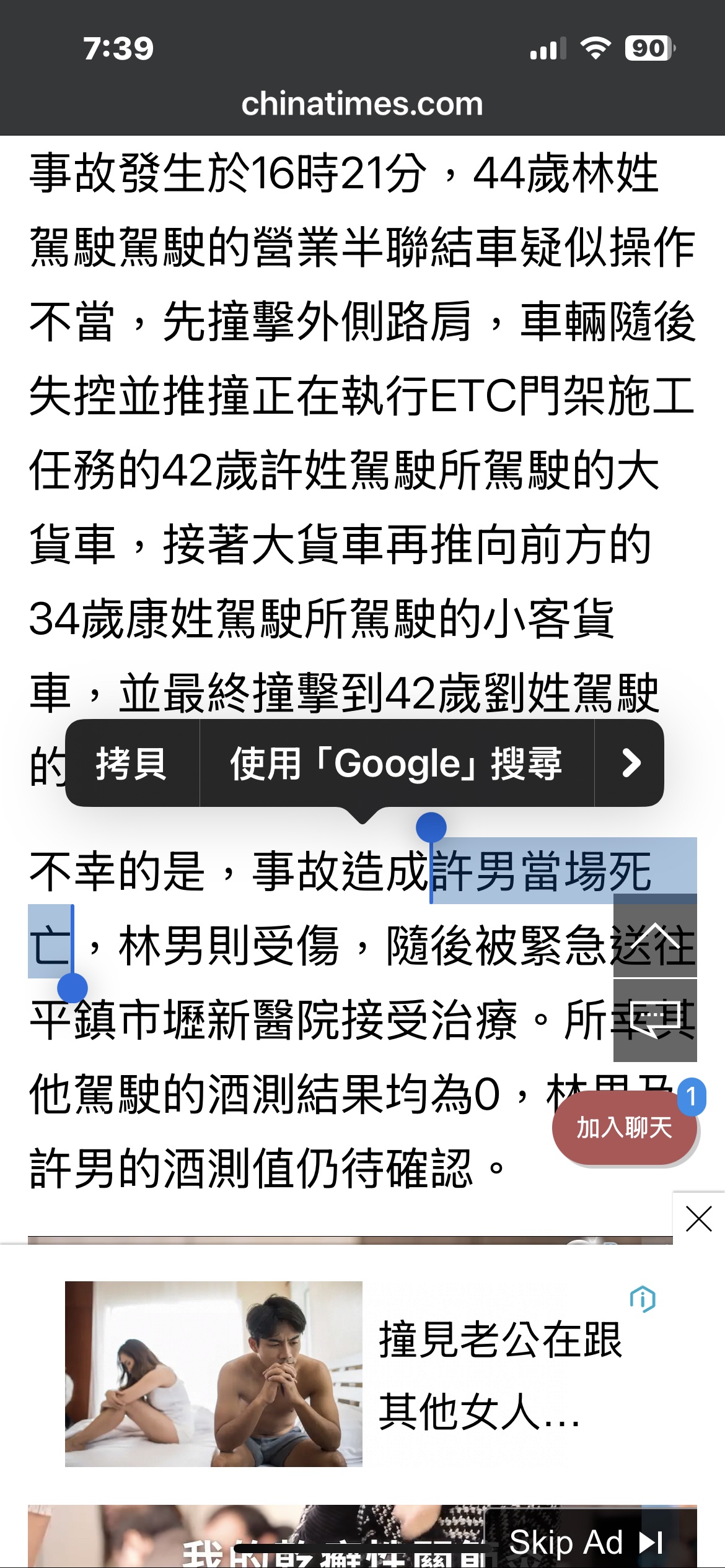The image size is (725, 1568).
Task: Tap the chinatimes.com address bar
Action: (x=362, y=103)
